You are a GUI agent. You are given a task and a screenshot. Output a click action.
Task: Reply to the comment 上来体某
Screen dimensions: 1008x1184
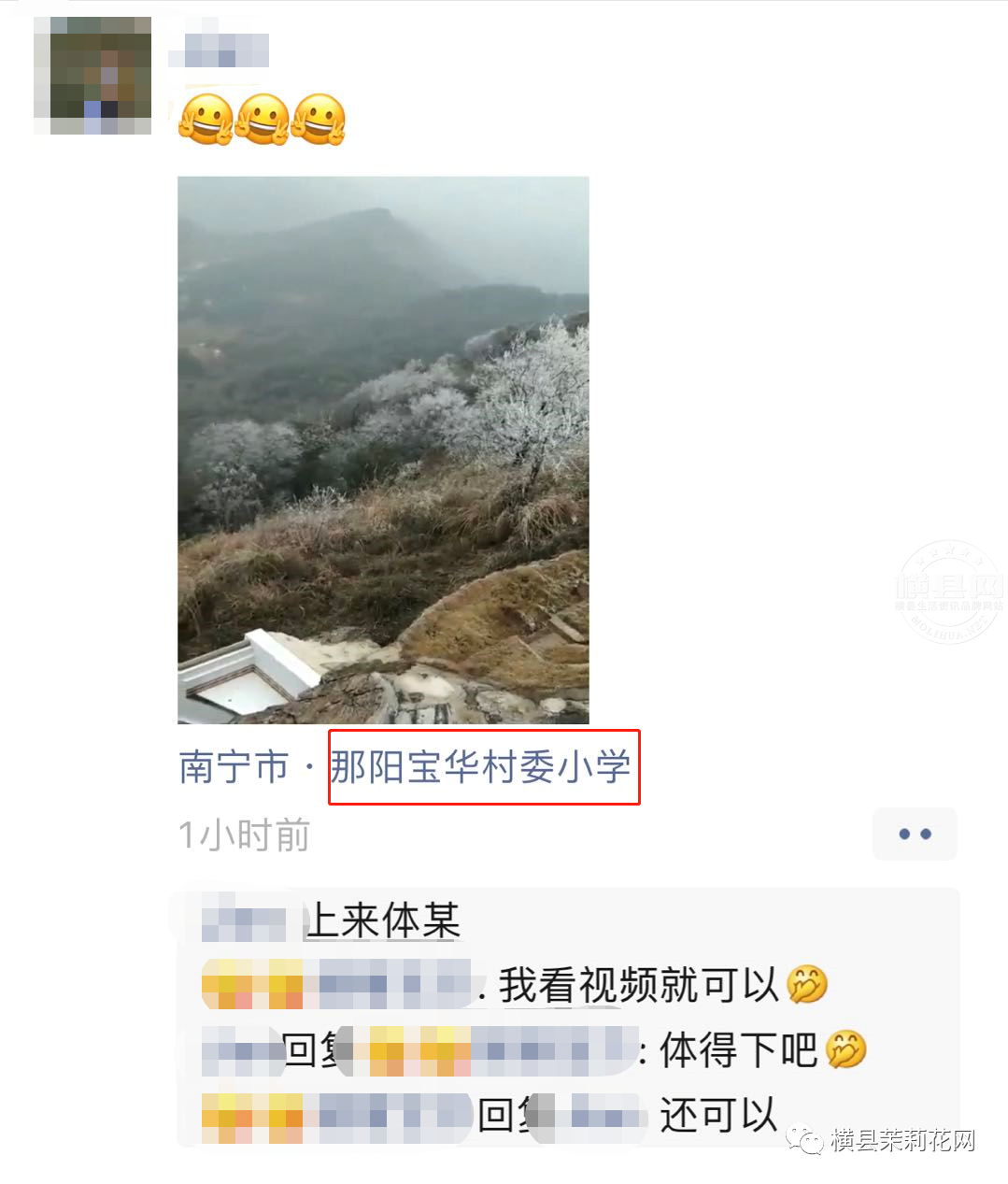(383, 920)
